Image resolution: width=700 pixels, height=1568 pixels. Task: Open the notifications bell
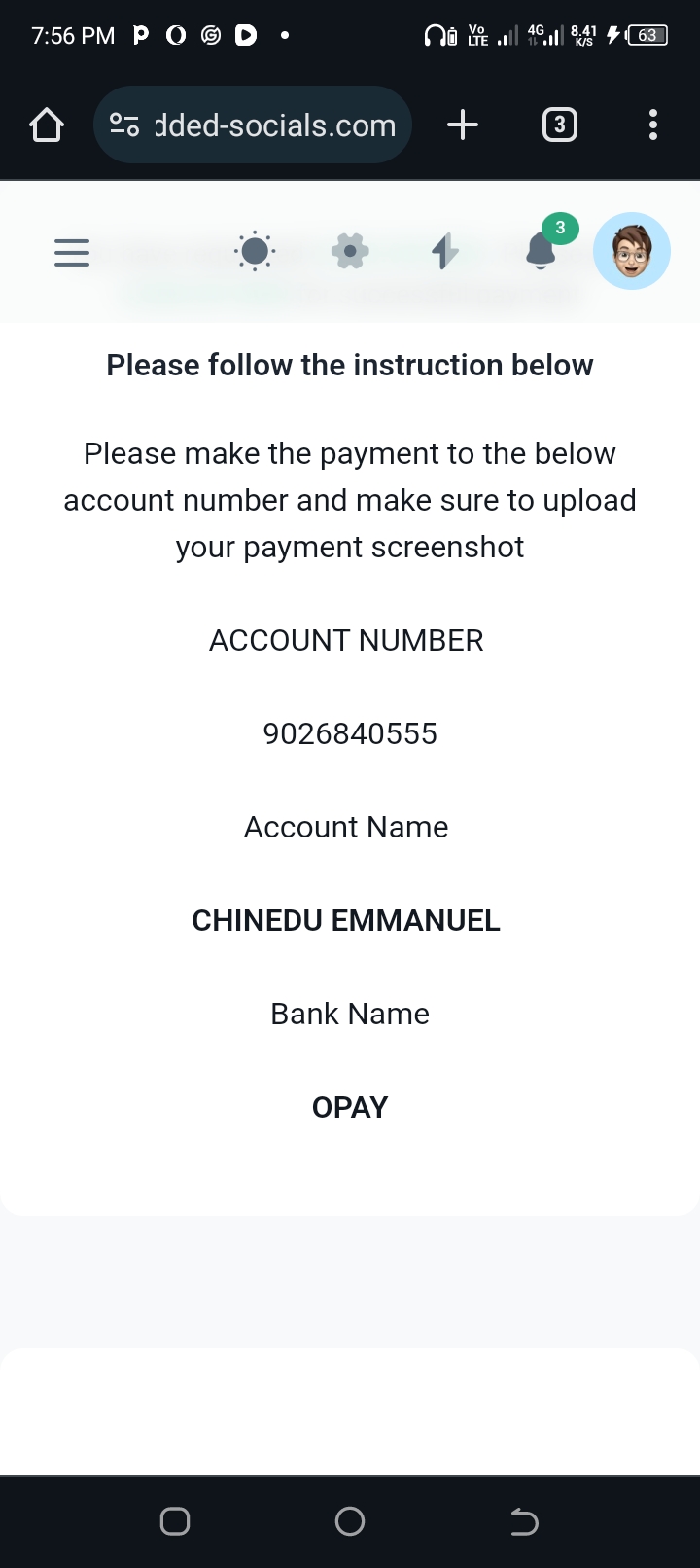542,251
